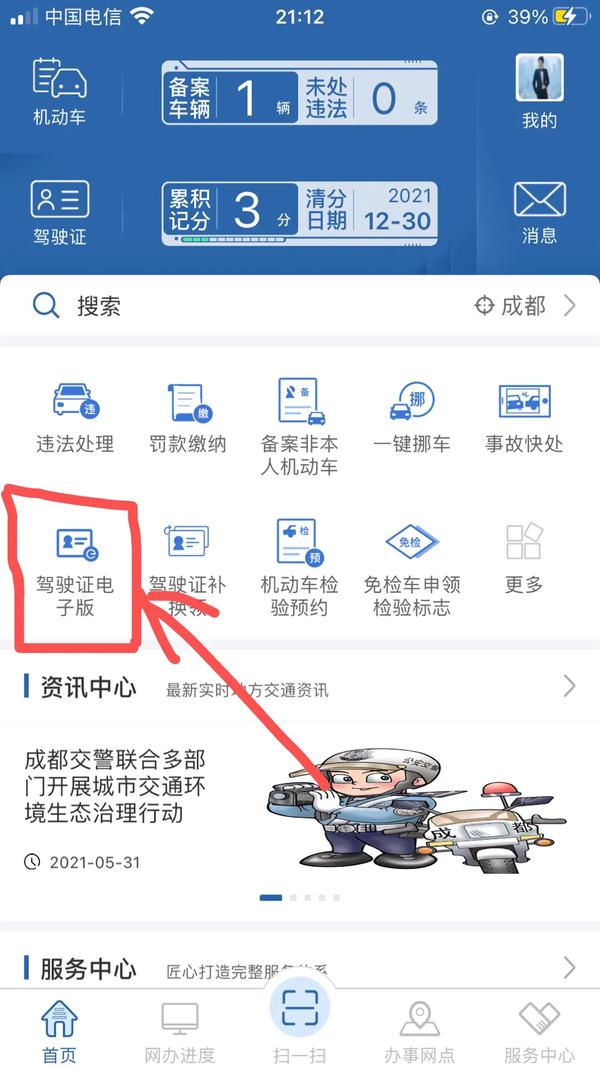This screenshot has height=1068, width=600.
Task: Open 备案非本人机动车
Action: (299, 426)
